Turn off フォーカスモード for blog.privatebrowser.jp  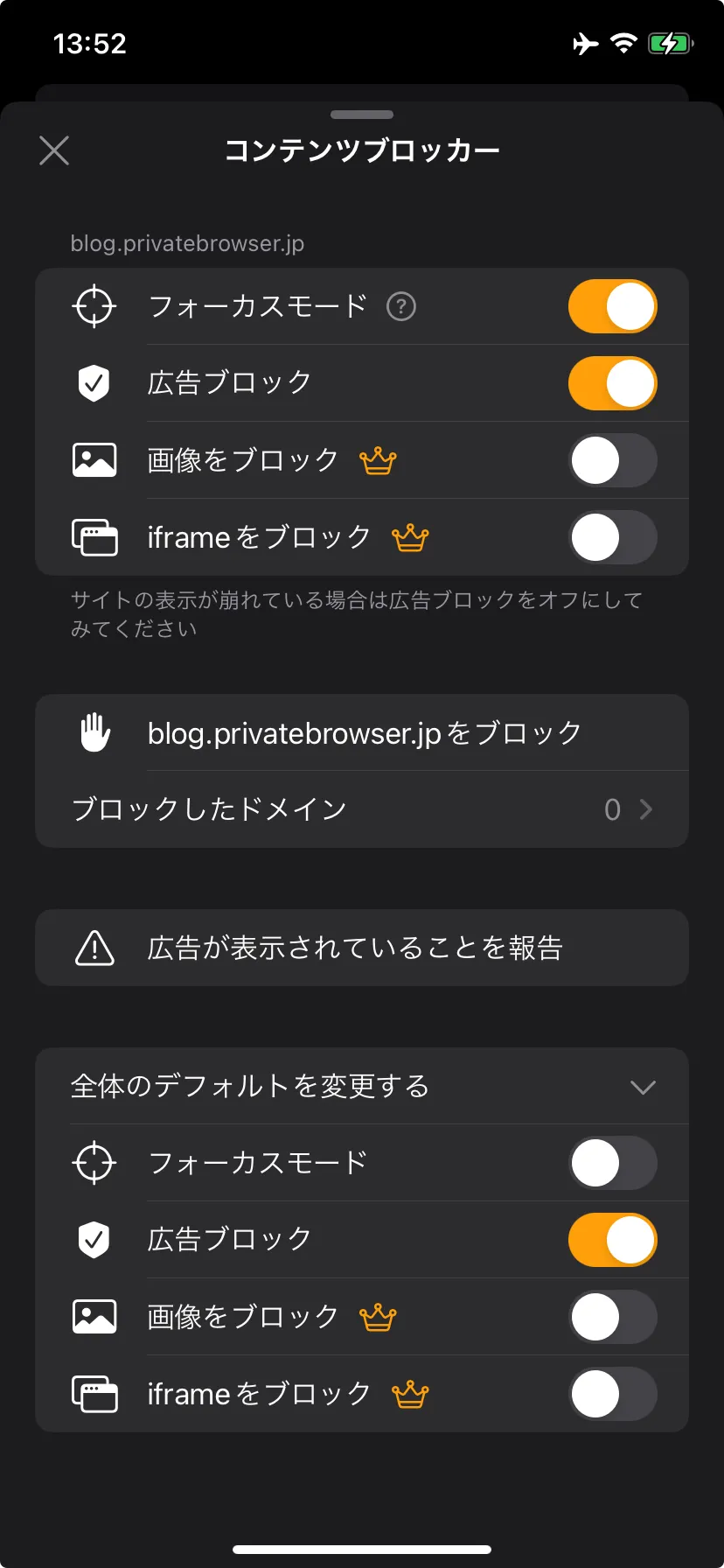pos(612,307)
